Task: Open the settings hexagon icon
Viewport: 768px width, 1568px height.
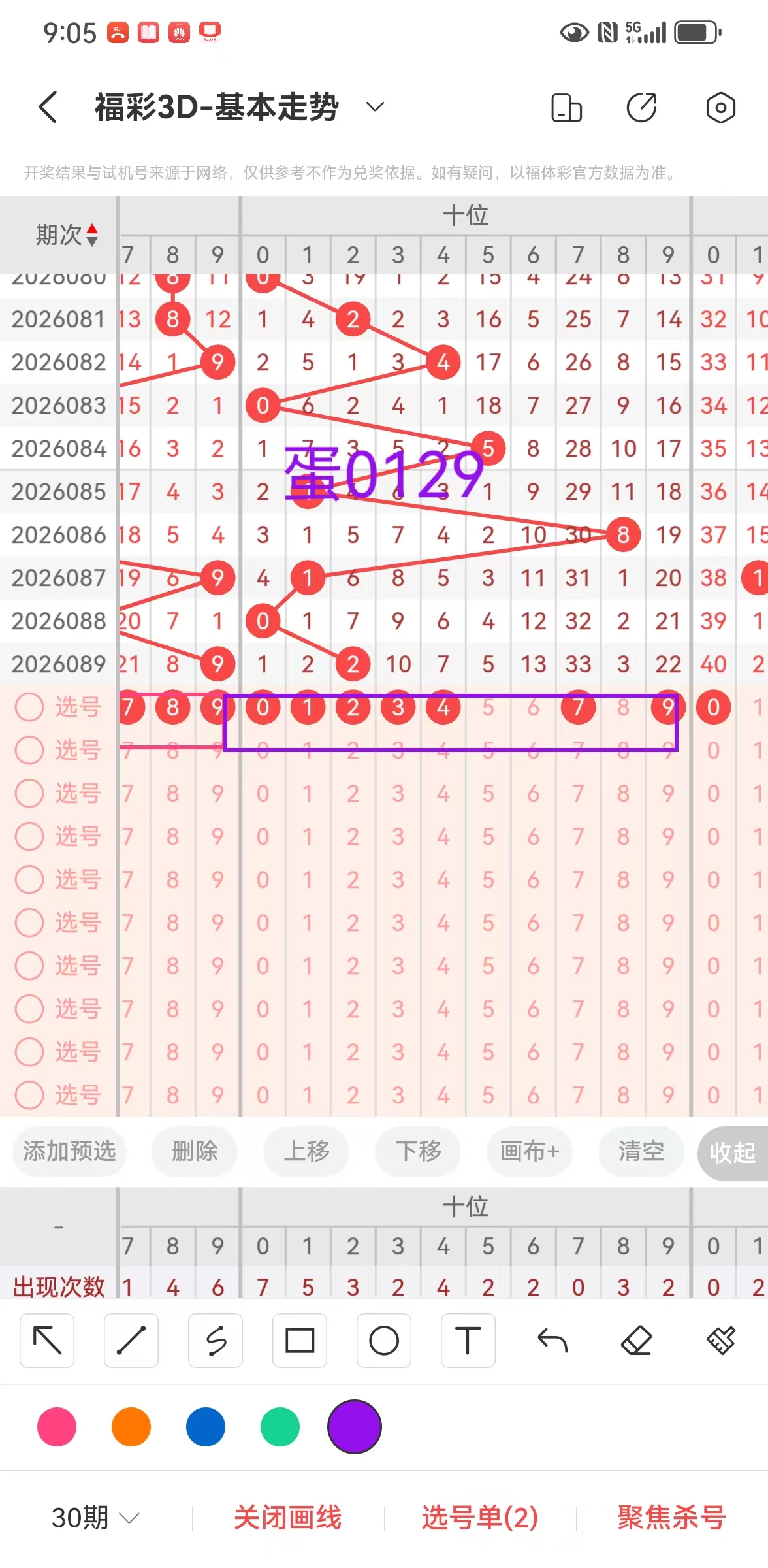Action: pyautogui.click(x=720, y=108)
